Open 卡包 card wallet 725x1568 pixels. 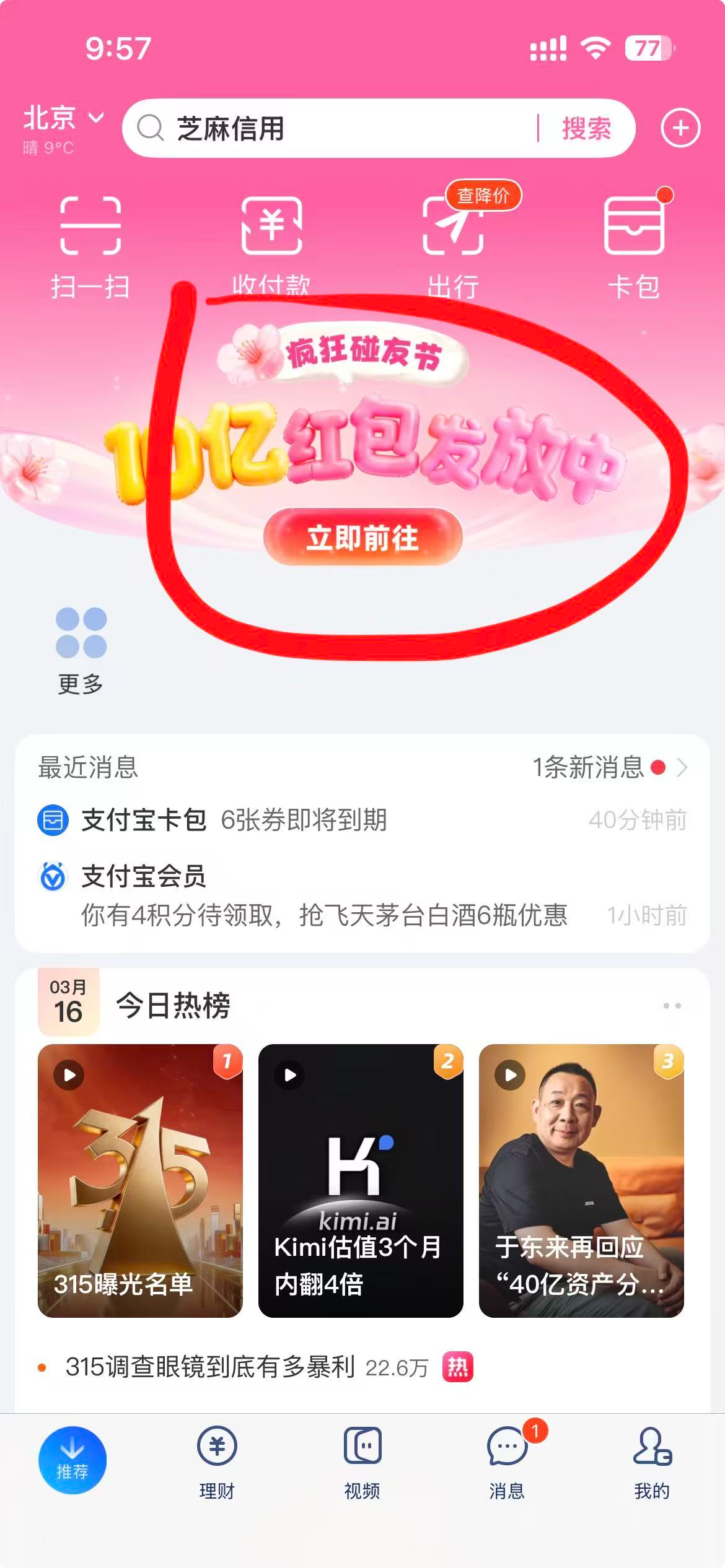click(x=634, y=246)
